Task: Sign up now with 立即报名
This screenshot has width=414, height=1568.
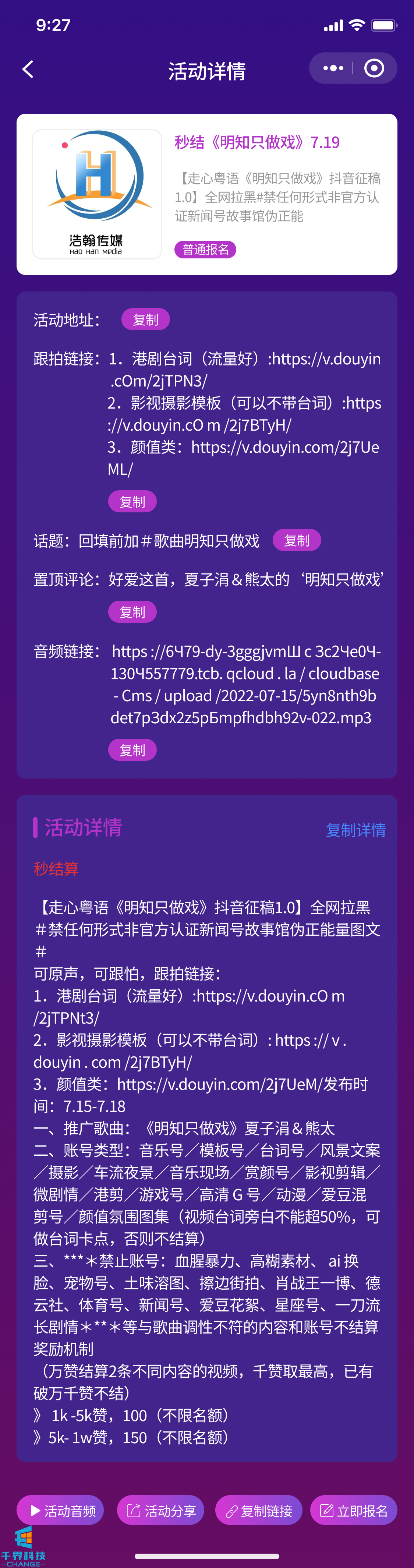Action: tap(354, 1511)
